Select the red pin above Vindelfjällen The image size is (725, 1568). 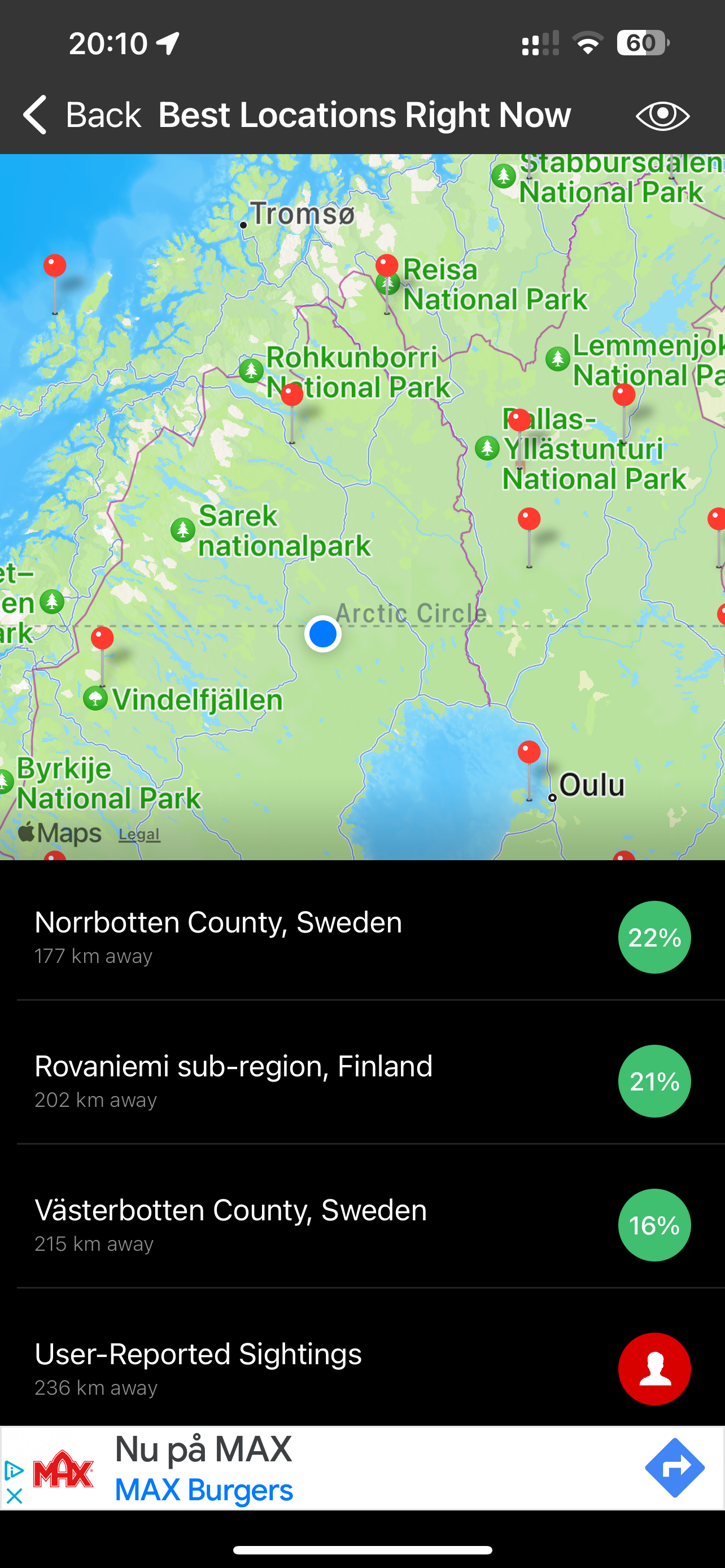(x=102, y=638)
